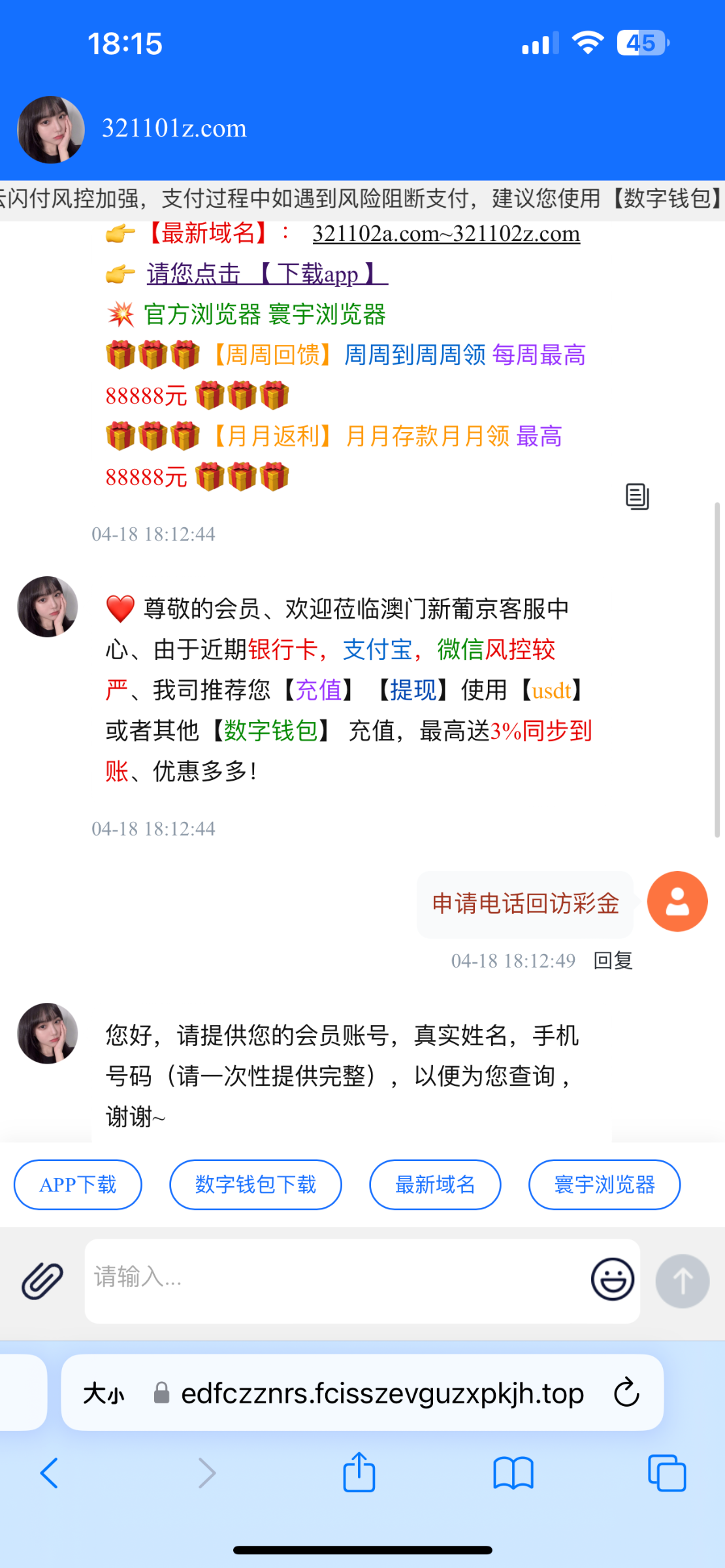Image resolution: width=725 pixels, height=1568 pixels.
Task: Tap the attachment paperclip icon
Action: point(42,1281)
